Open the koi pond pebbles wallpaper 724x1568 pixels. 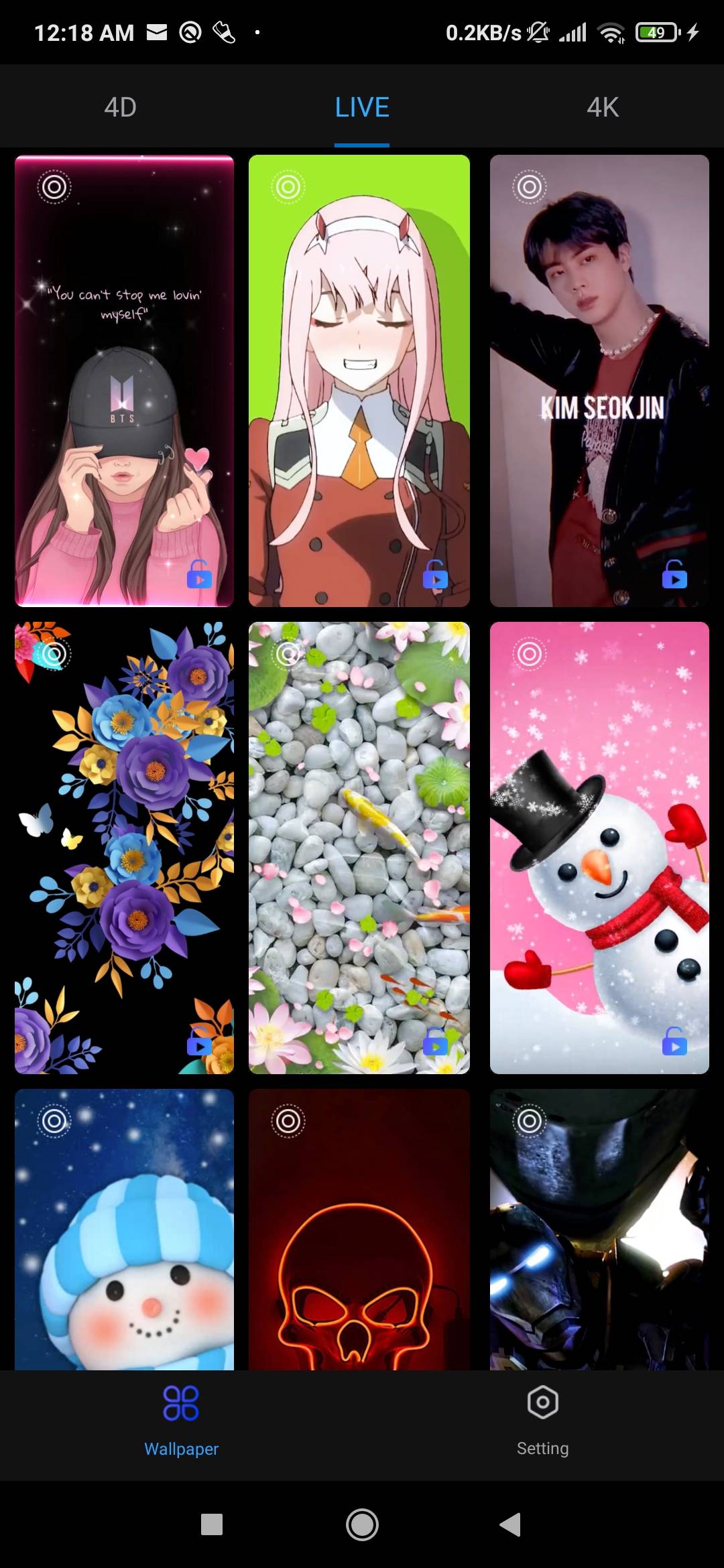(x=359, y=848)
